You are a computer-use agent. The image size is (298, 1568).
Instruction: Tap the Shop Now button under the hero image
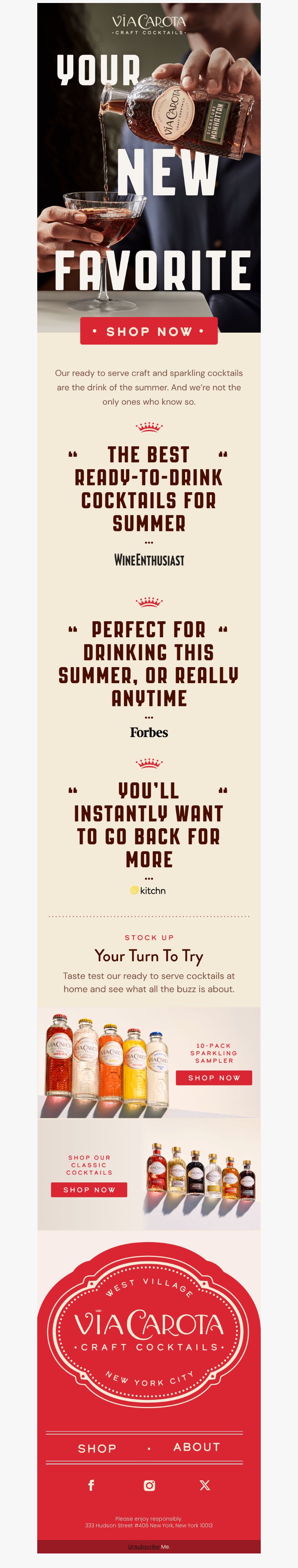pos(148,331)
